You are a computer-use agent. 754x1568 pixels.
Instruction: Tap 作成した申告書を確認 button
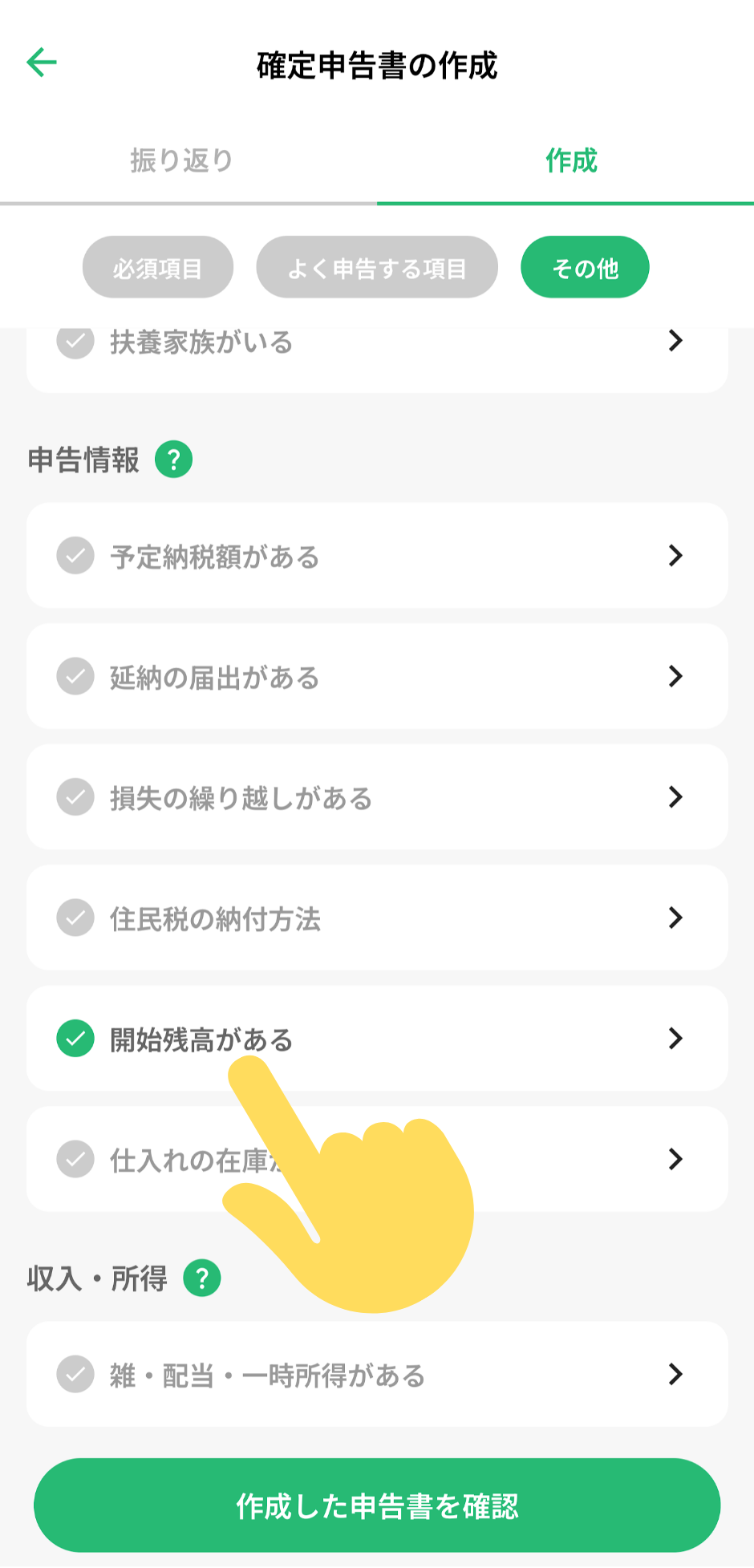point(377,1505)
